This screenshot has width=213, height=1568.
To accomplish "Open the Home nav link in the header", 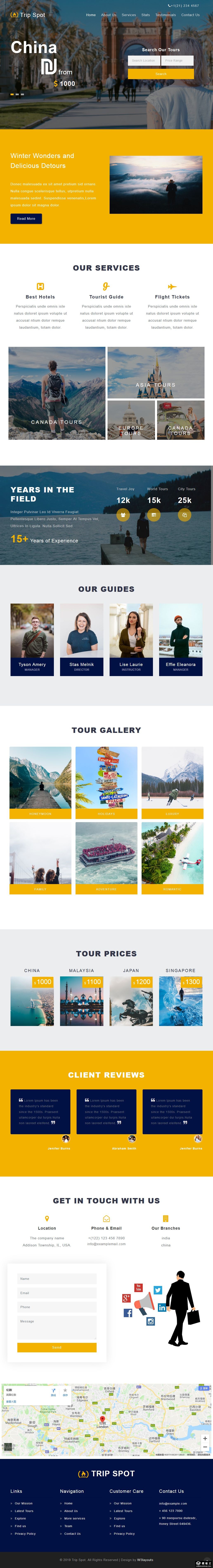I will point(91,15).
